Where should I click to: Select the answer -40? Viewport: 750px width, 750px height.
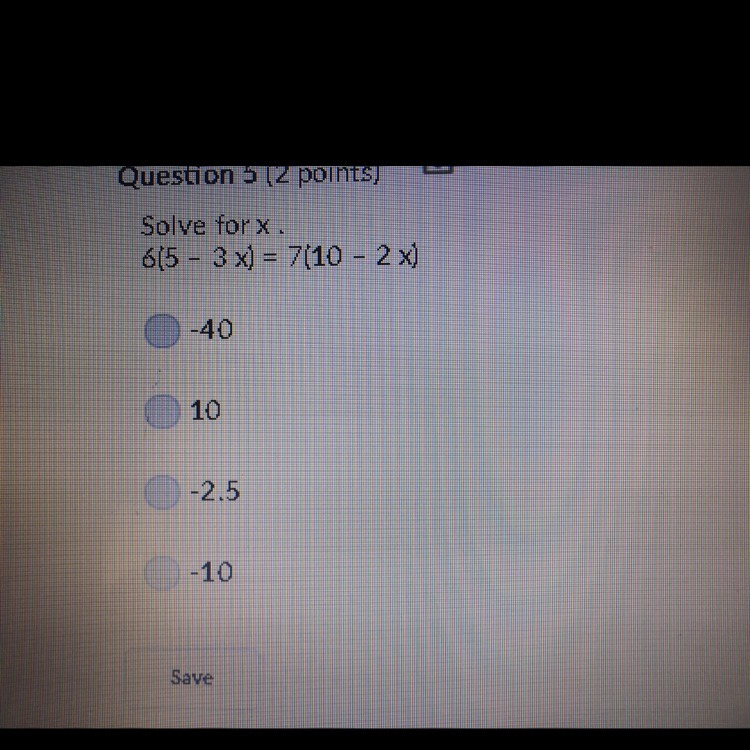click(162, 331)
